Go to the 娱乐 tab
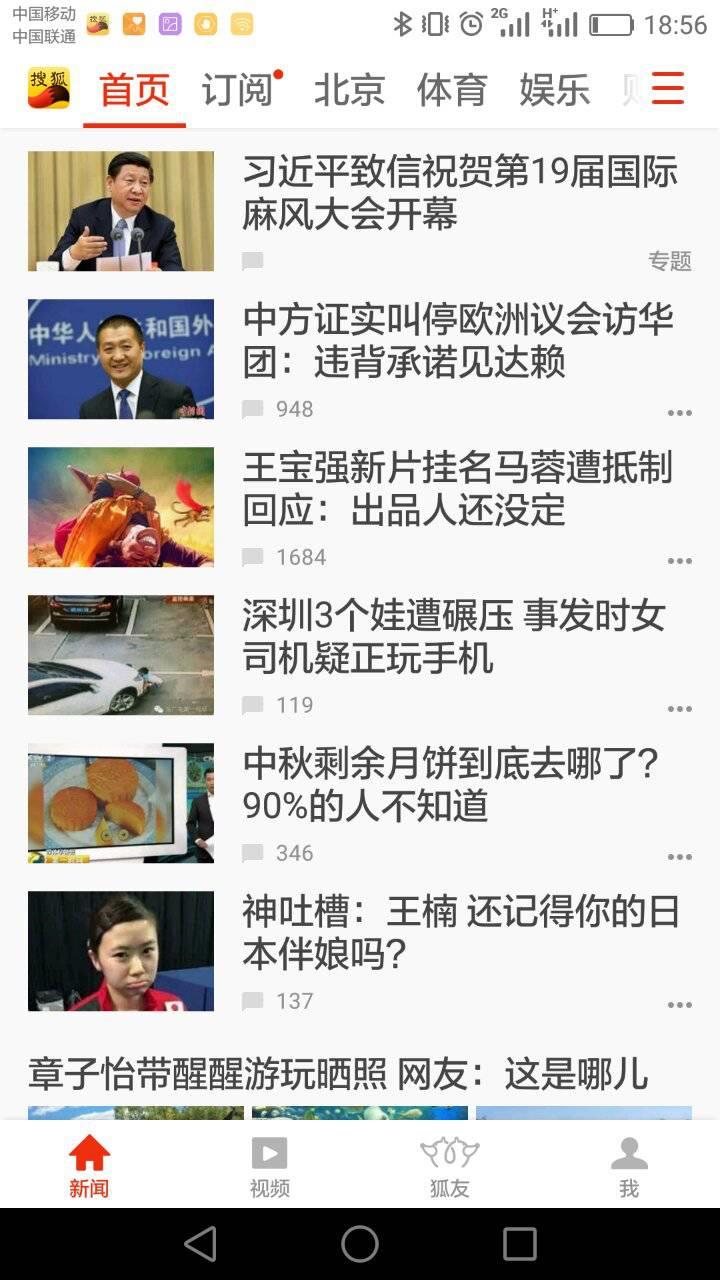The height and width of the screenshot is (1280, 720). point(554,90)
